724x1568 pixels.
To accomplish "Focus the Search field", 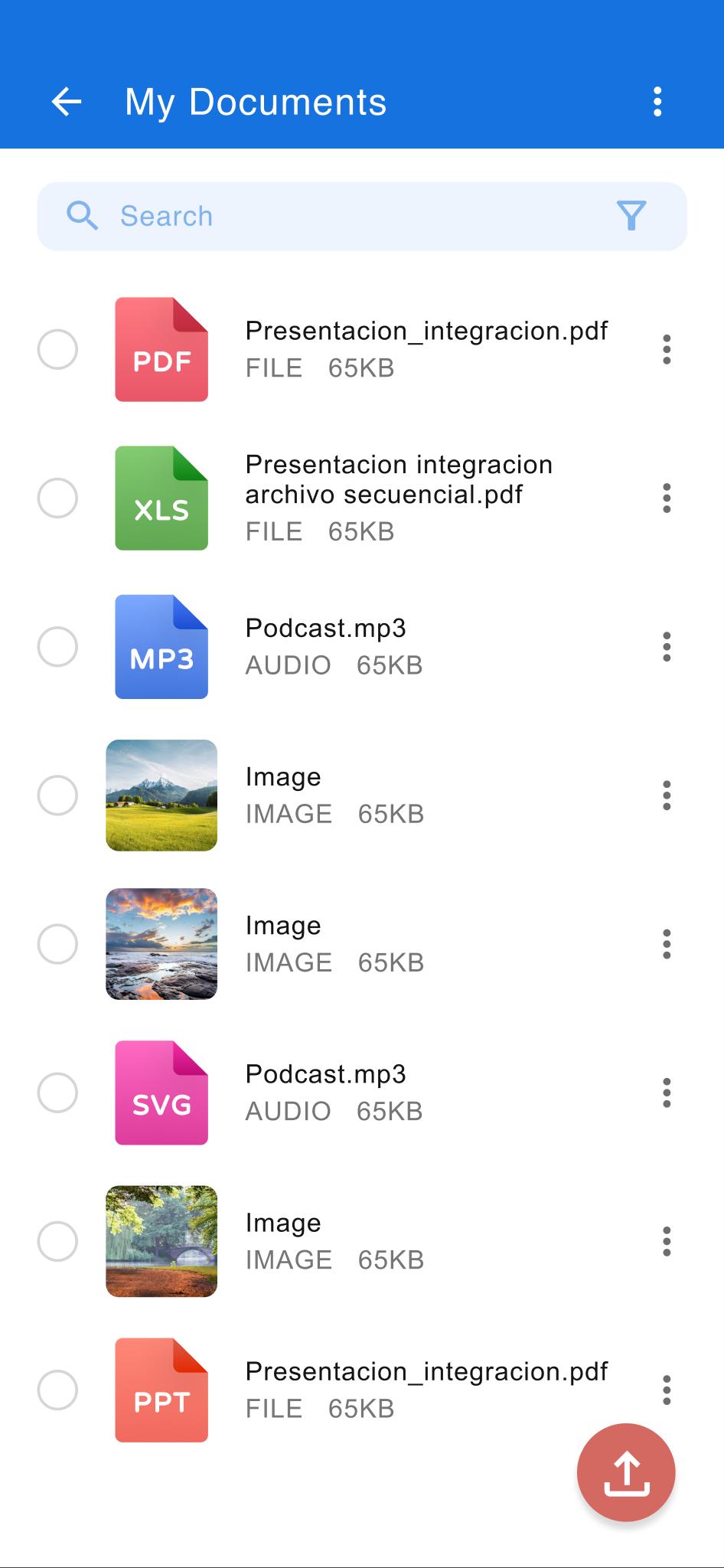I will 362,216.
